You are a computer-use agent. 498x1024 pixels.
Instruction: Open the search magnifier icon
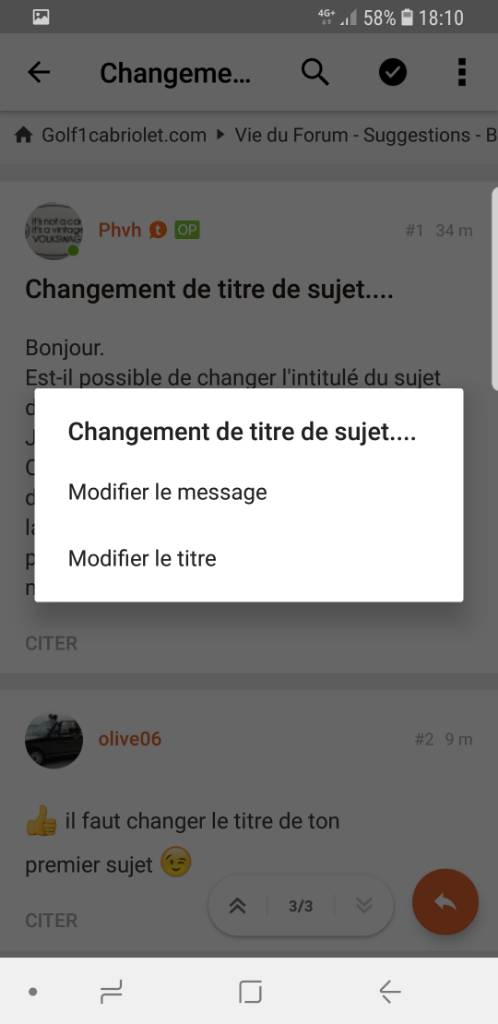tap(315, 72)
